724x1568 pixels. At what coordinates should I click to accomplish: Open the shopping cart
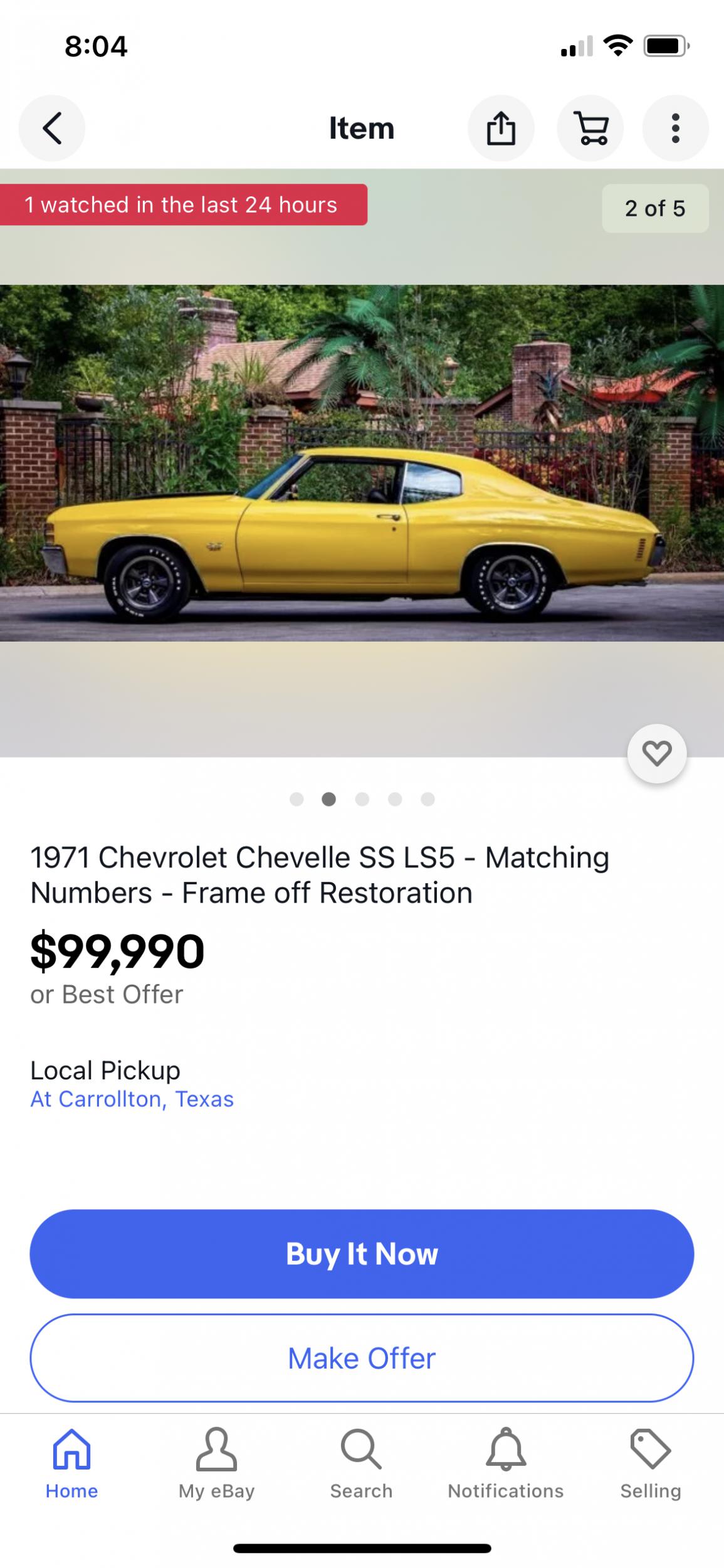590,129
